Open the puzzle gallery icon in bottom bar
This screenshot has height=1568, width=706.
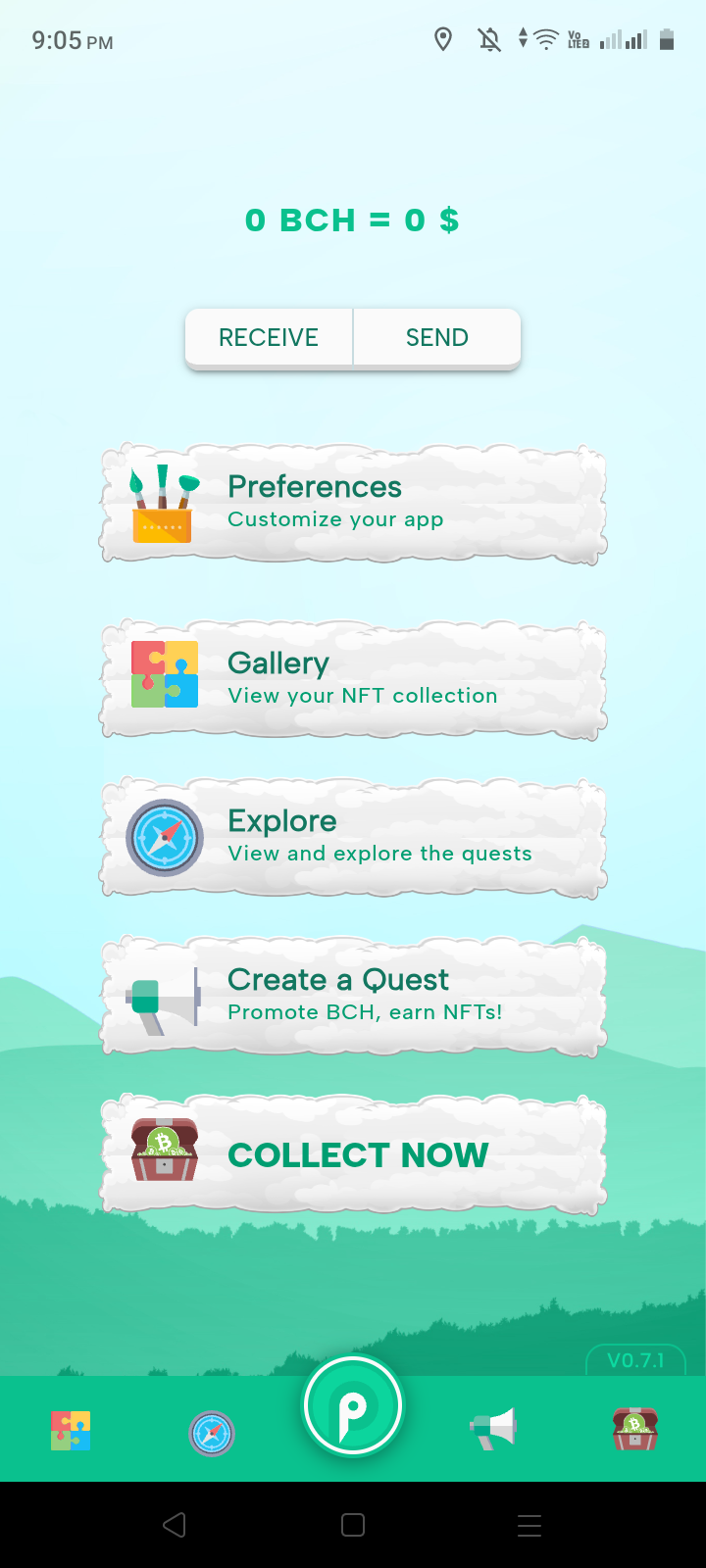[x=71, y=1431]
